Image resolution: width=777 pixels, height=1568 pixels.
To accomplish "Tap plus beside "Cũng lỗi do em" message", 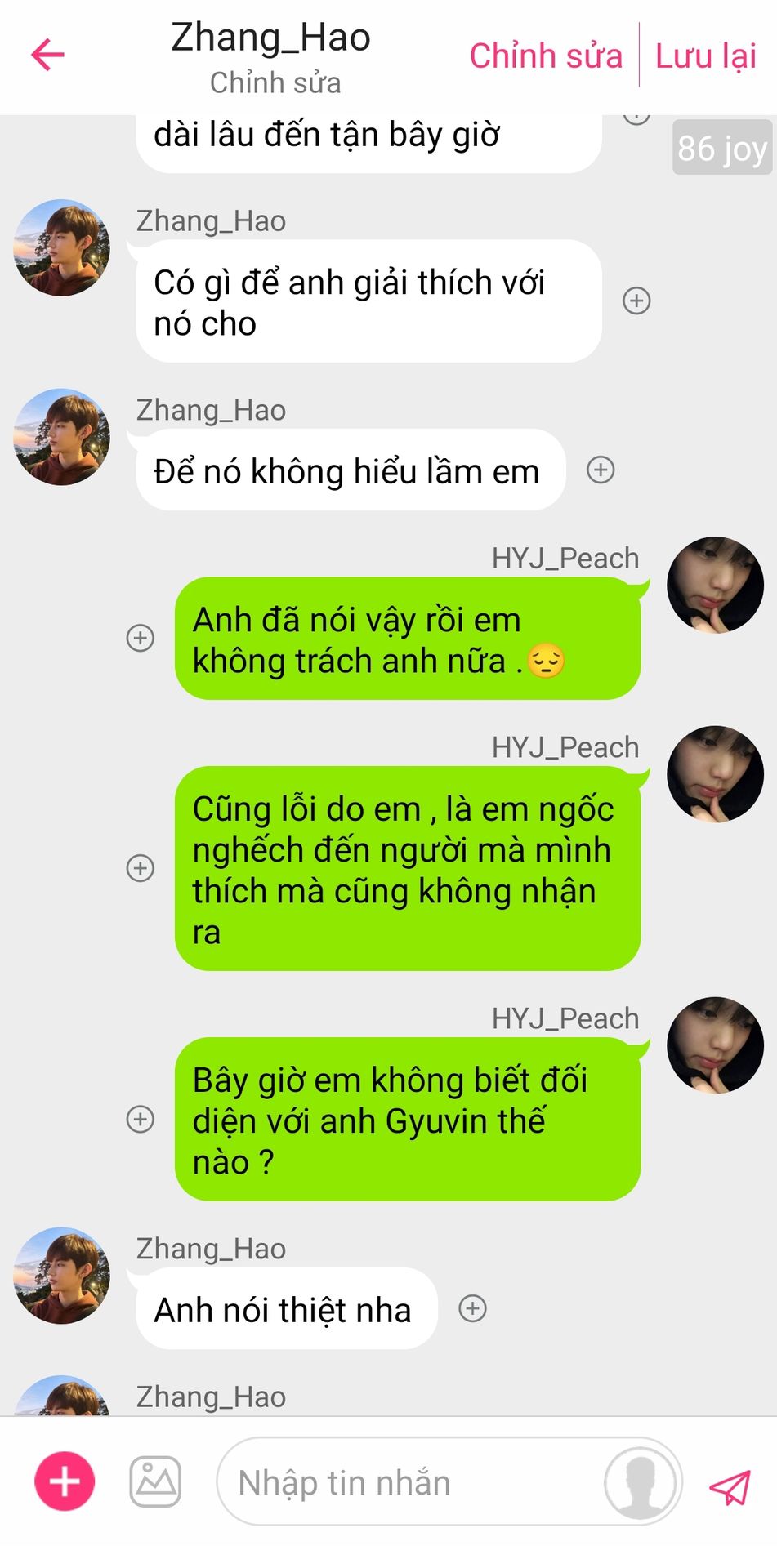I will pyautogui.click(x=141, y=868).
